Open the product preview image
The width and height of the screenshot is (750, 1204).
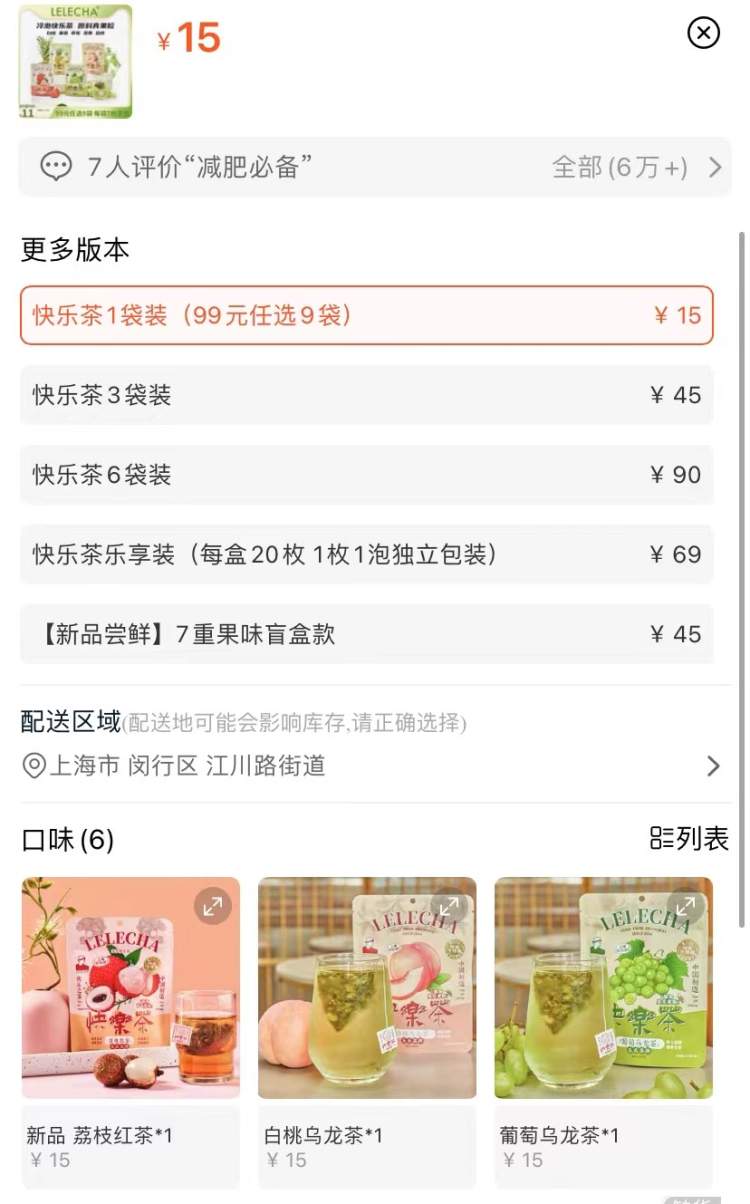pos(75,62)
